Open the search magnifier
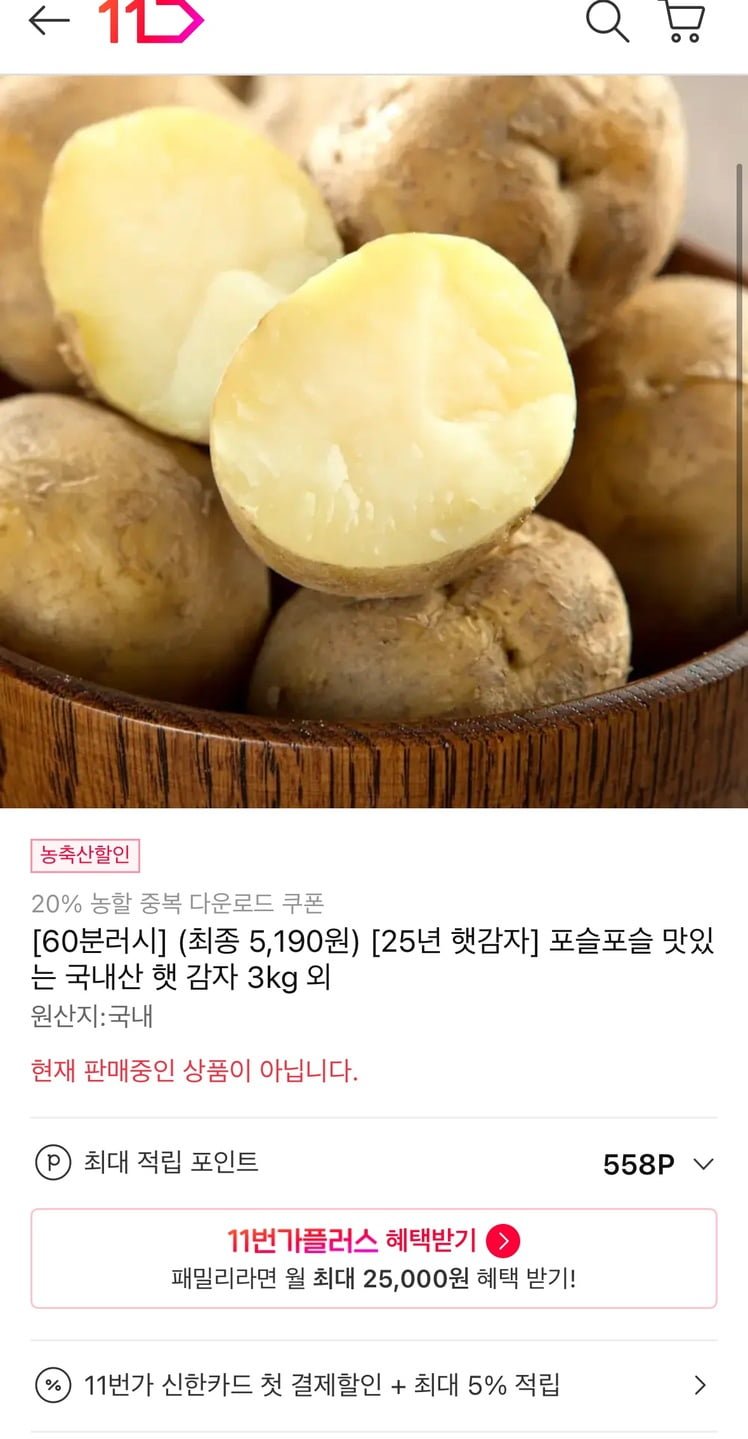 click(606, 22)
